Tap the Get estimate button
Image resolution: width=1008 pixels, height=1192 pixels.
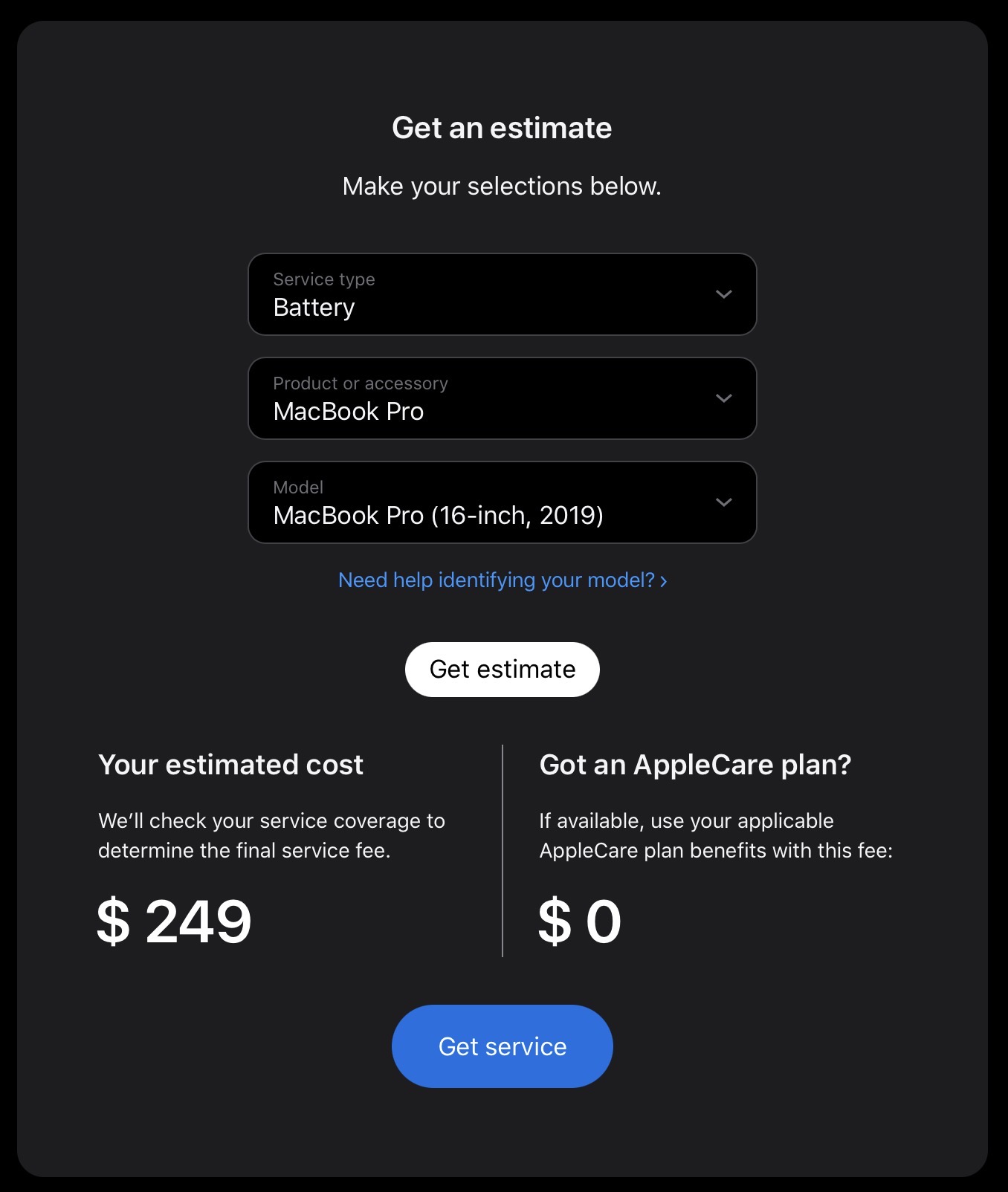[x=502, y=670]
